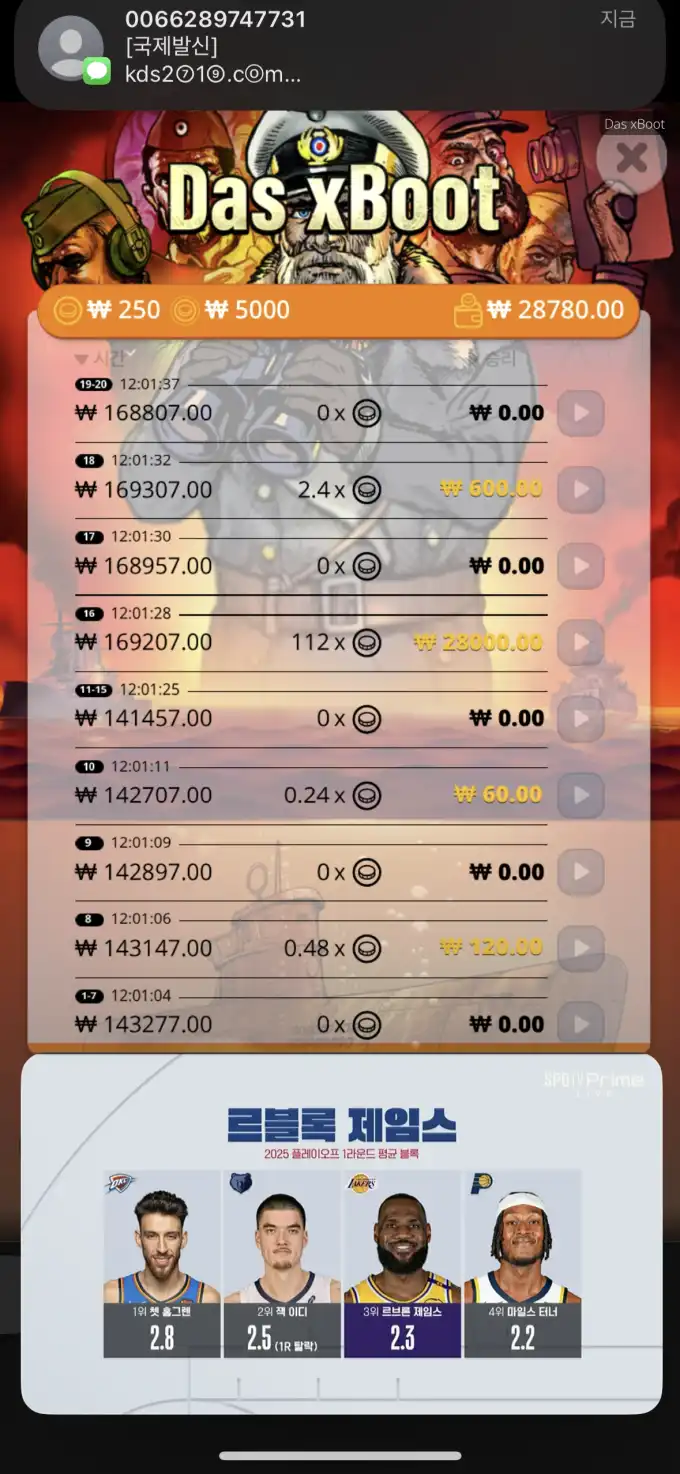Replay rounds 11-15 at 12:01:25

point(580,718)
